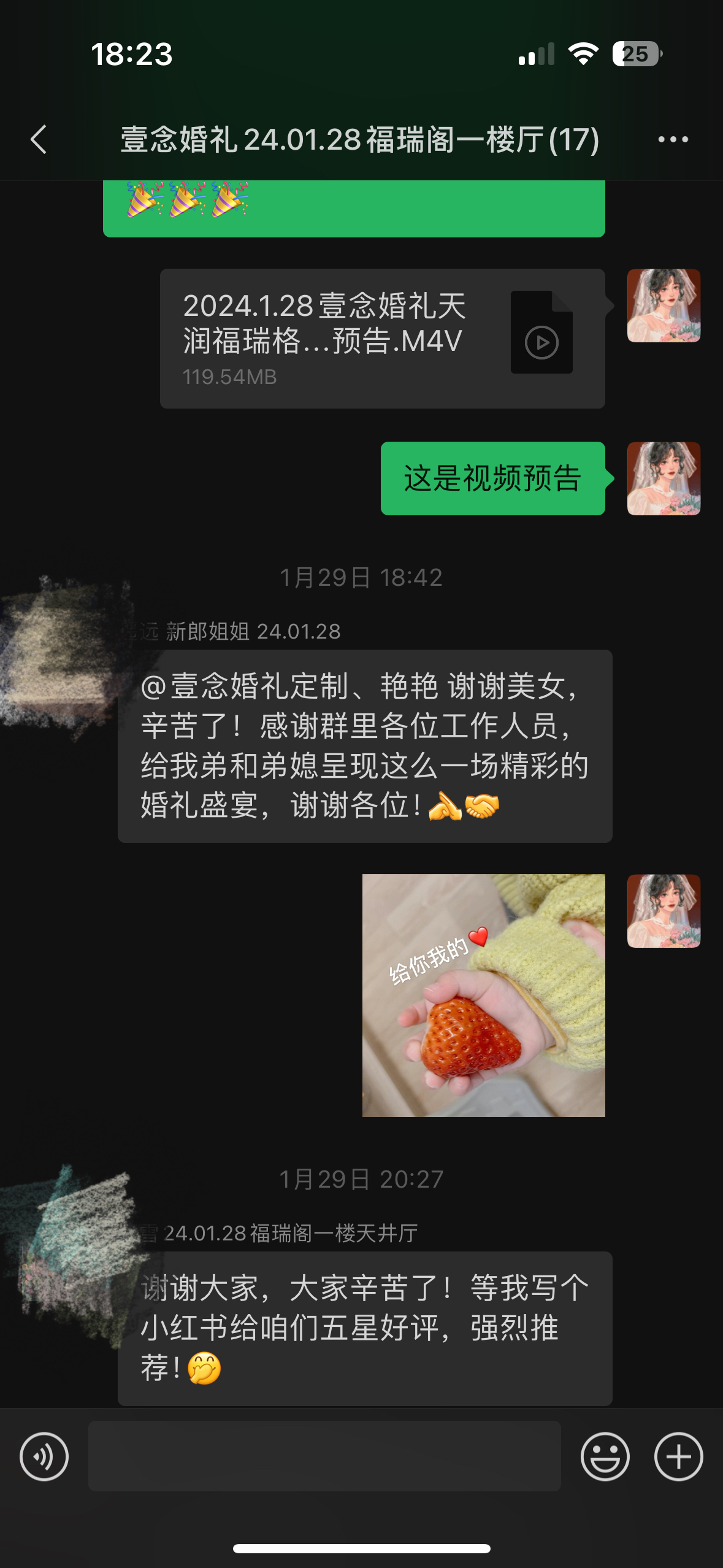The image size is (723, 1568).
Task: Open the 119.54MB M4V video file
Action: (x=382, y=339)
